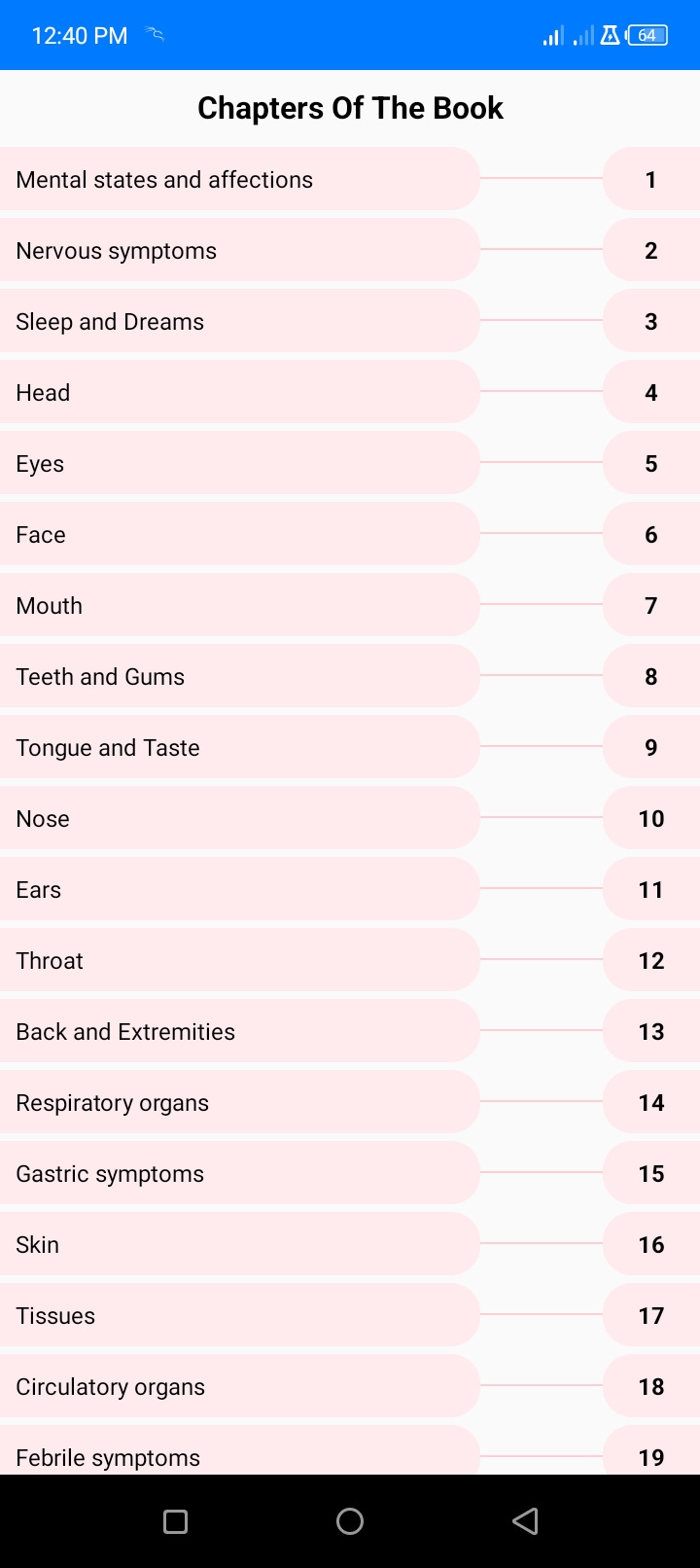This screenshot has width=700, height=1568.
Task: Open the Nervous symptoms chapter
Action: point(238,250)
